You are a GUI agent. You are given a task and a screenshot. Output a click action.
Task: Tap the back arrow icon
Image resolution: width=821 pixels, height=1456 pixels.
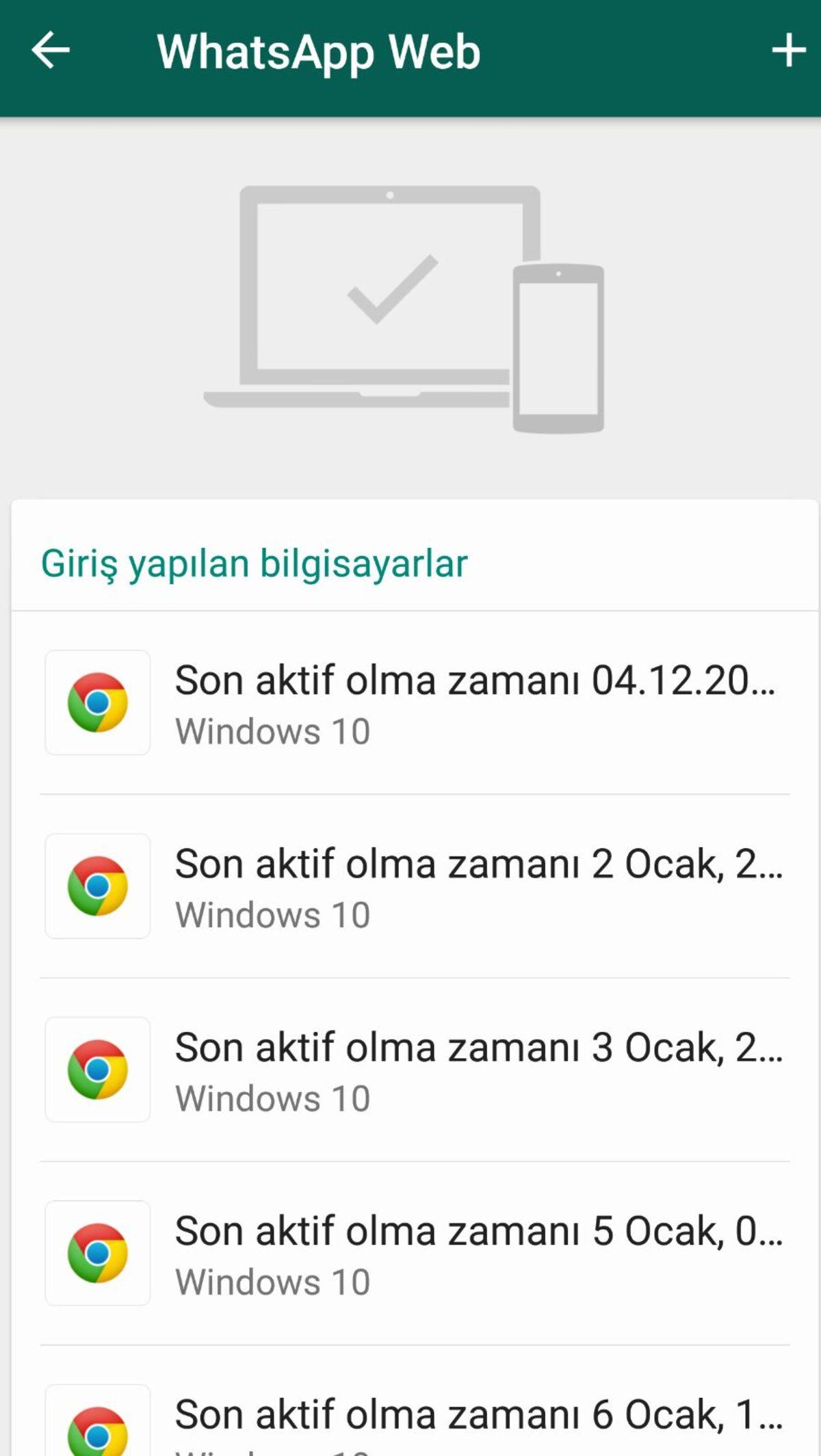click(50, 50)
